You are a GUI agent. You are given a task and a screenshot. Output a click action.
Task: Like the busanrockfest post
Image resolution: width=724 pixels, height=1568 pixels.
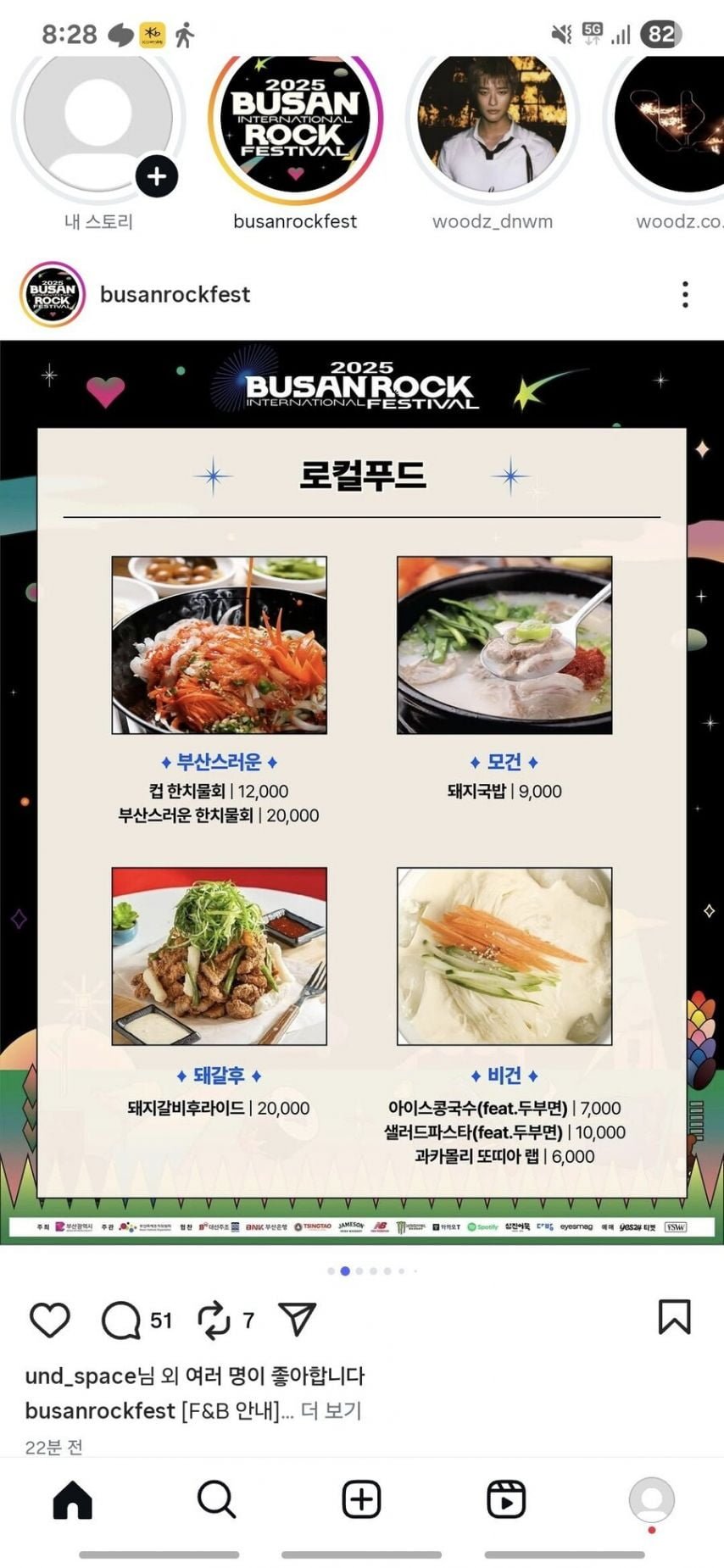click(49, 1319)
